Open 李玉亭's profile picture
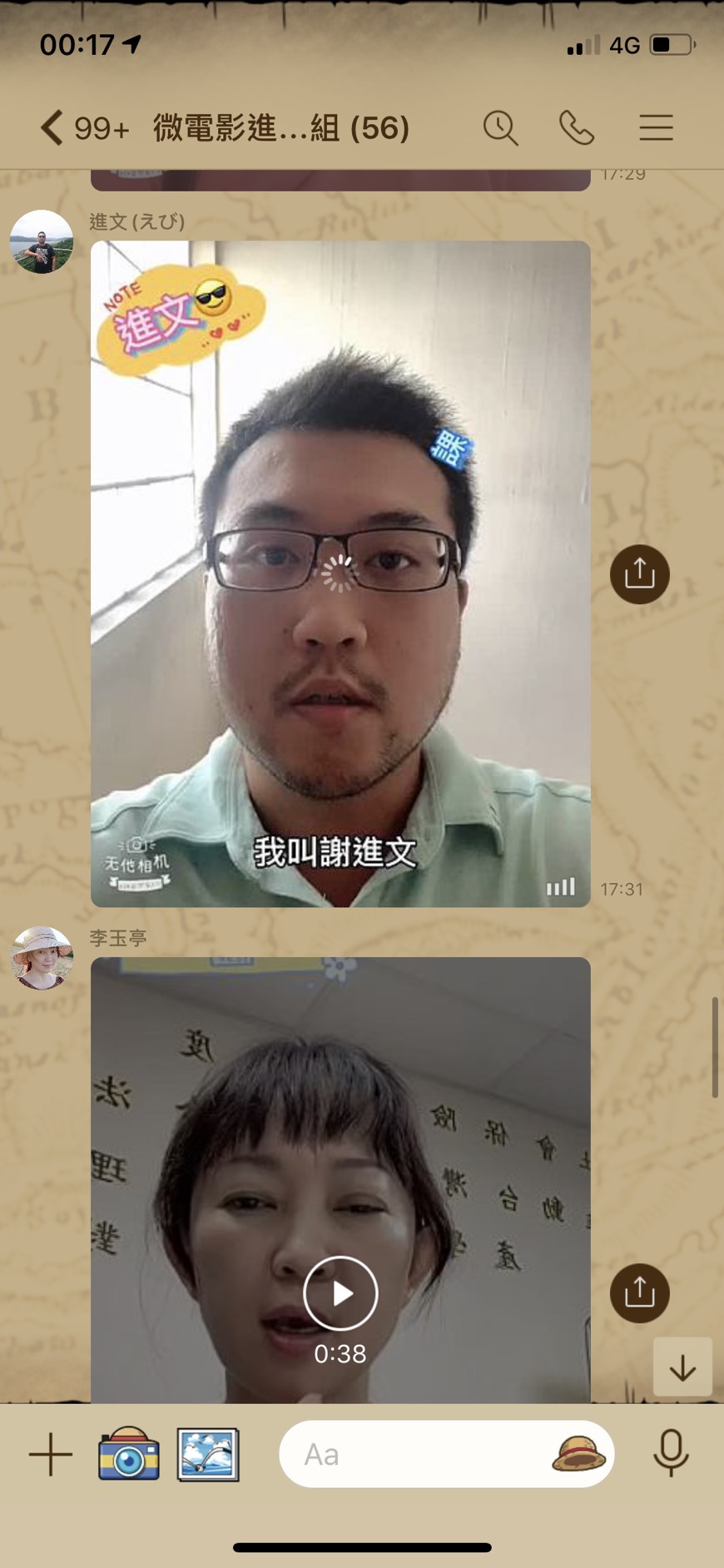Screen dimensions: 724x1568 coord(42,957)
